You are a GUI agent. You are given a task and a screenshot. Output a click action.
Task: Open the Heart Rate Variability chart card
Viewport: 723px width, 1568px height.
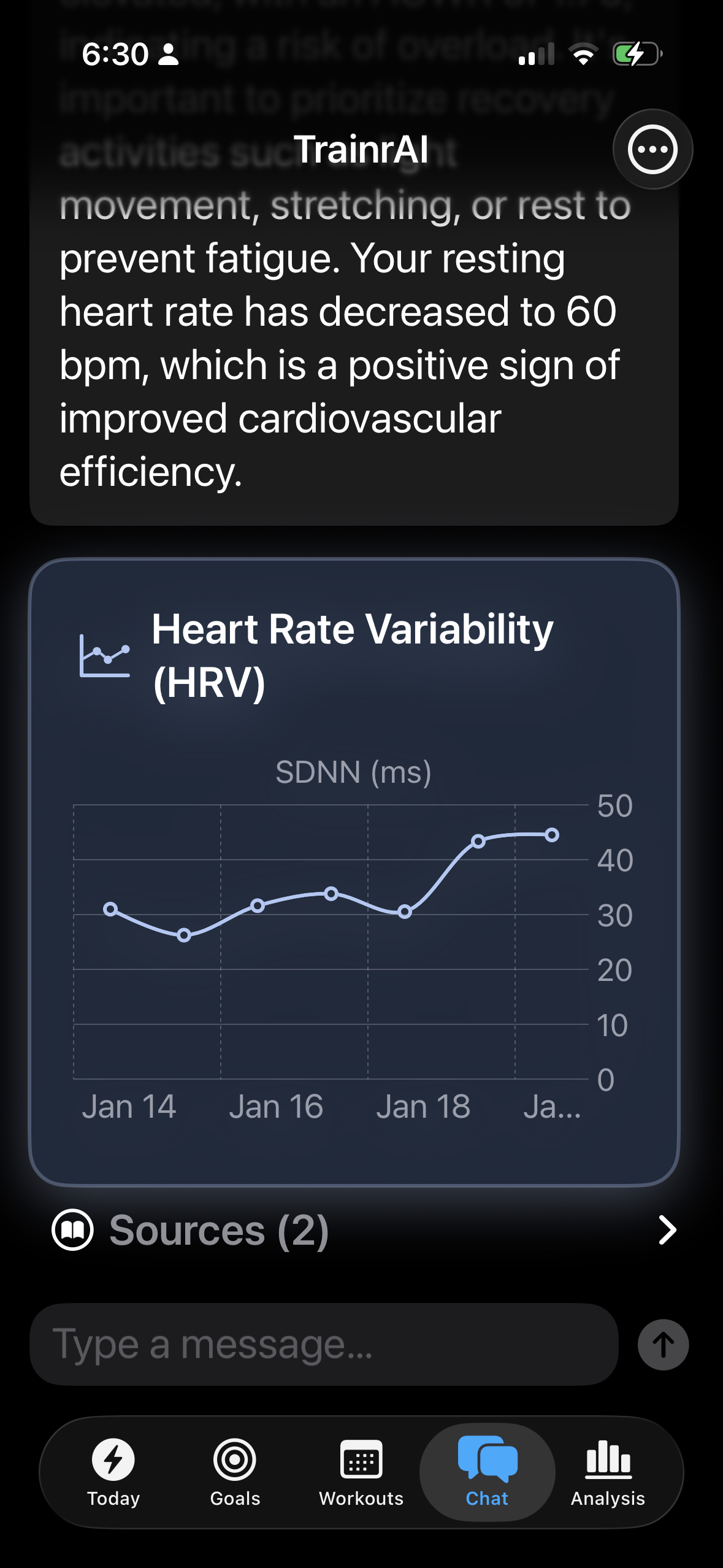(354, 871)
